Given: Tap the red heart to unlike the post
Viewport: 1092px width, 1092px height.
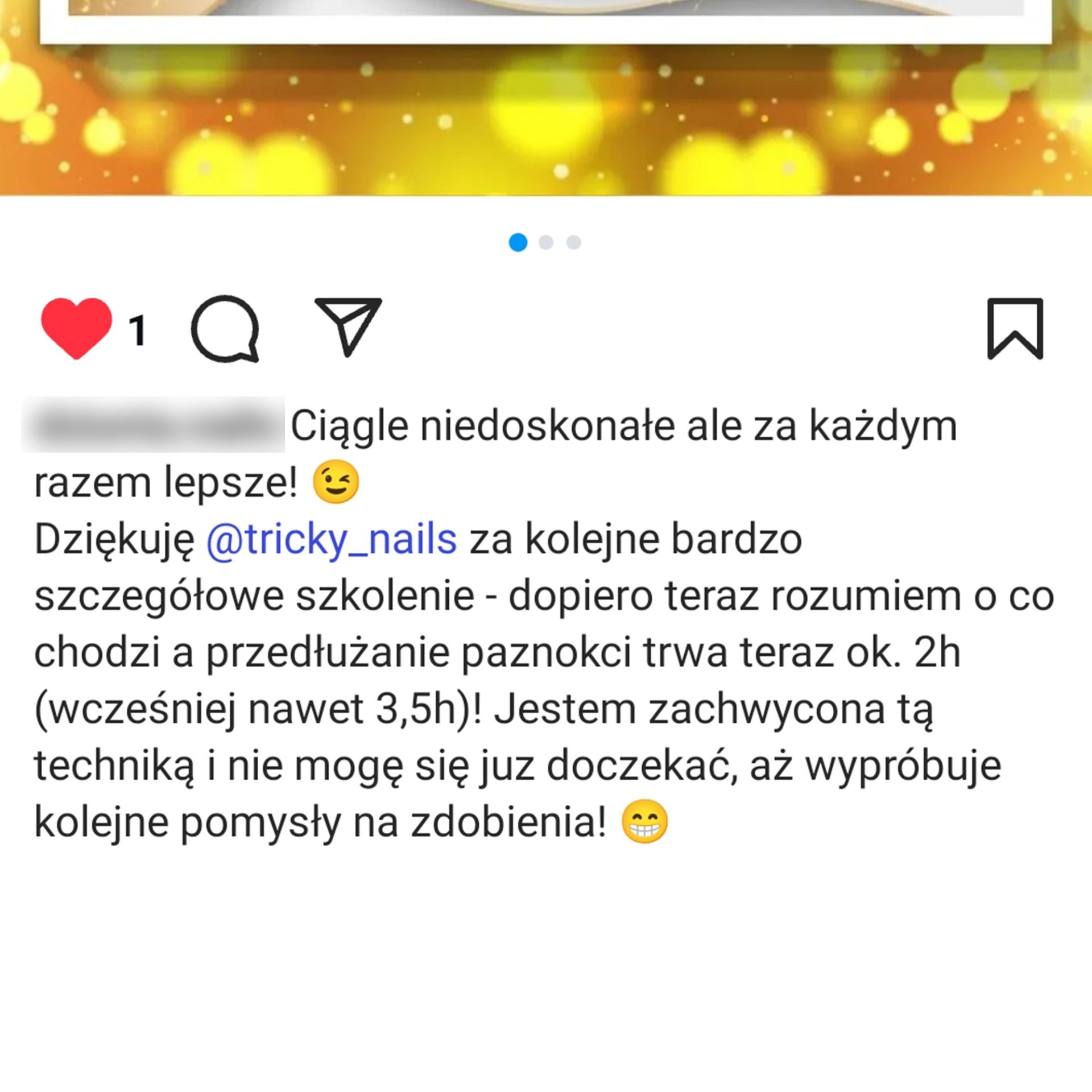Looking at the screenshot, I should click(x=76, y=328).
